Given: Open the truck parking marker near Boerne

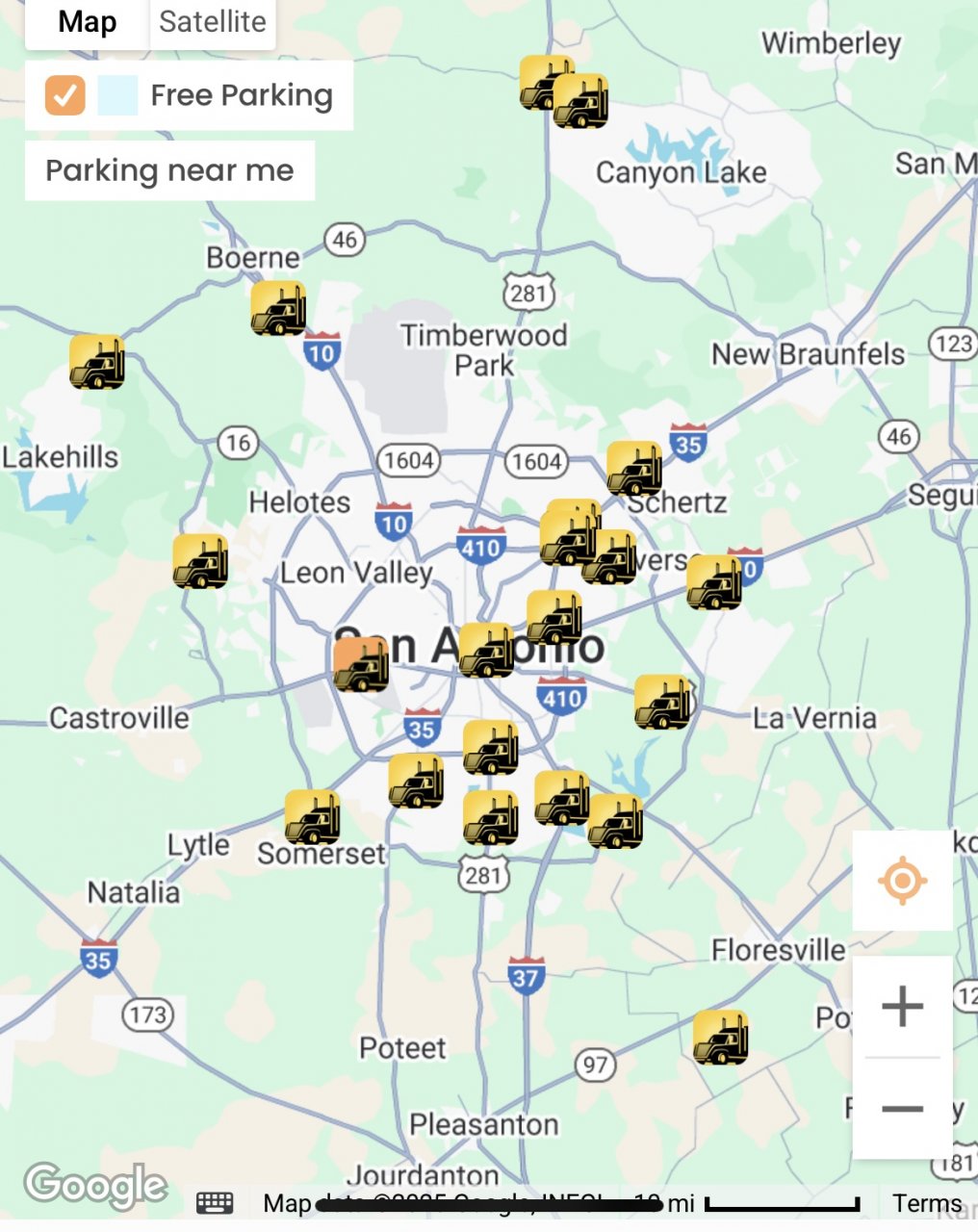Looking at the screenshot, I should (278, 308).
